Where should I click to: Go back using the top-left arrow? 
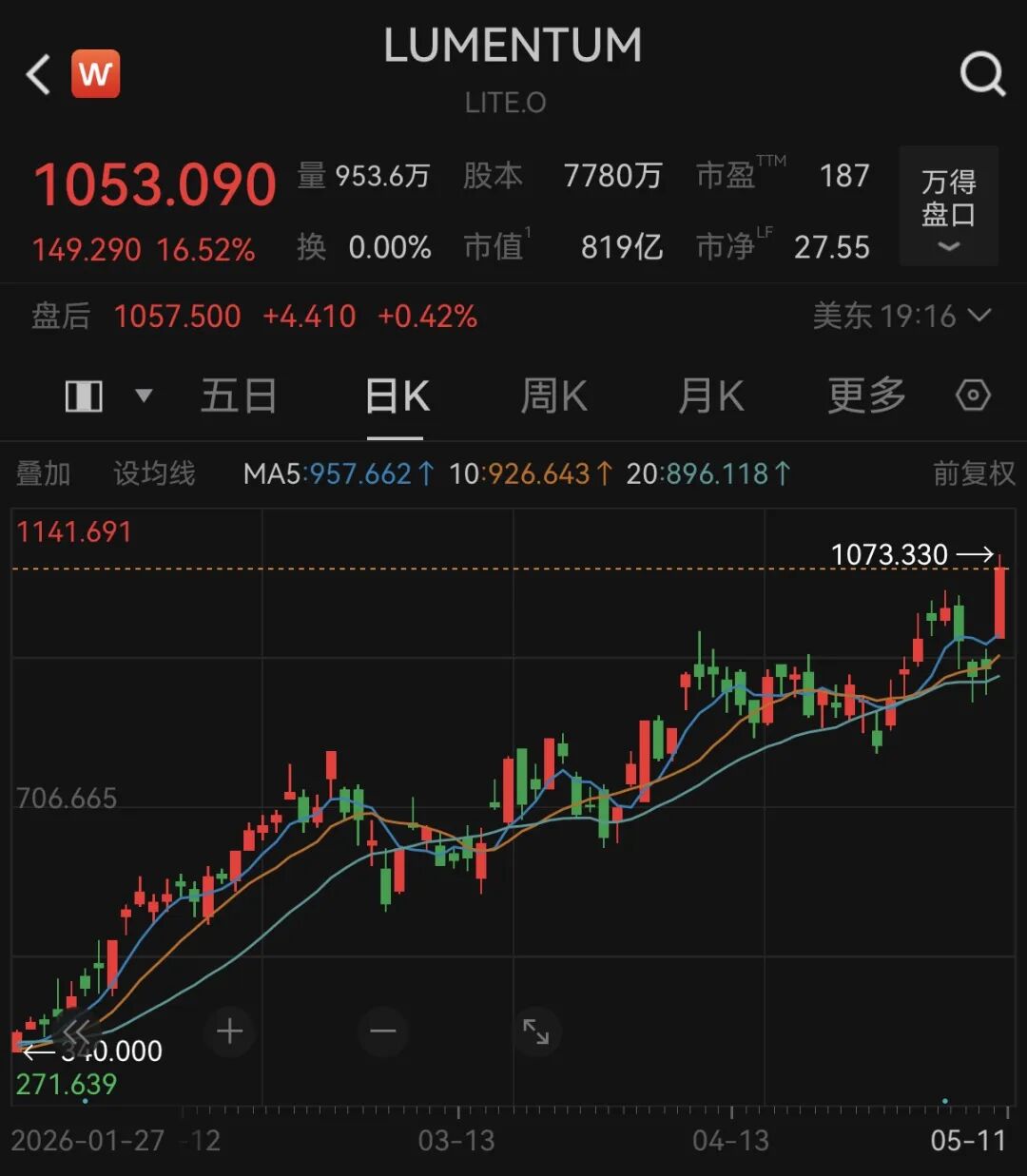click(x=38, y=74)
